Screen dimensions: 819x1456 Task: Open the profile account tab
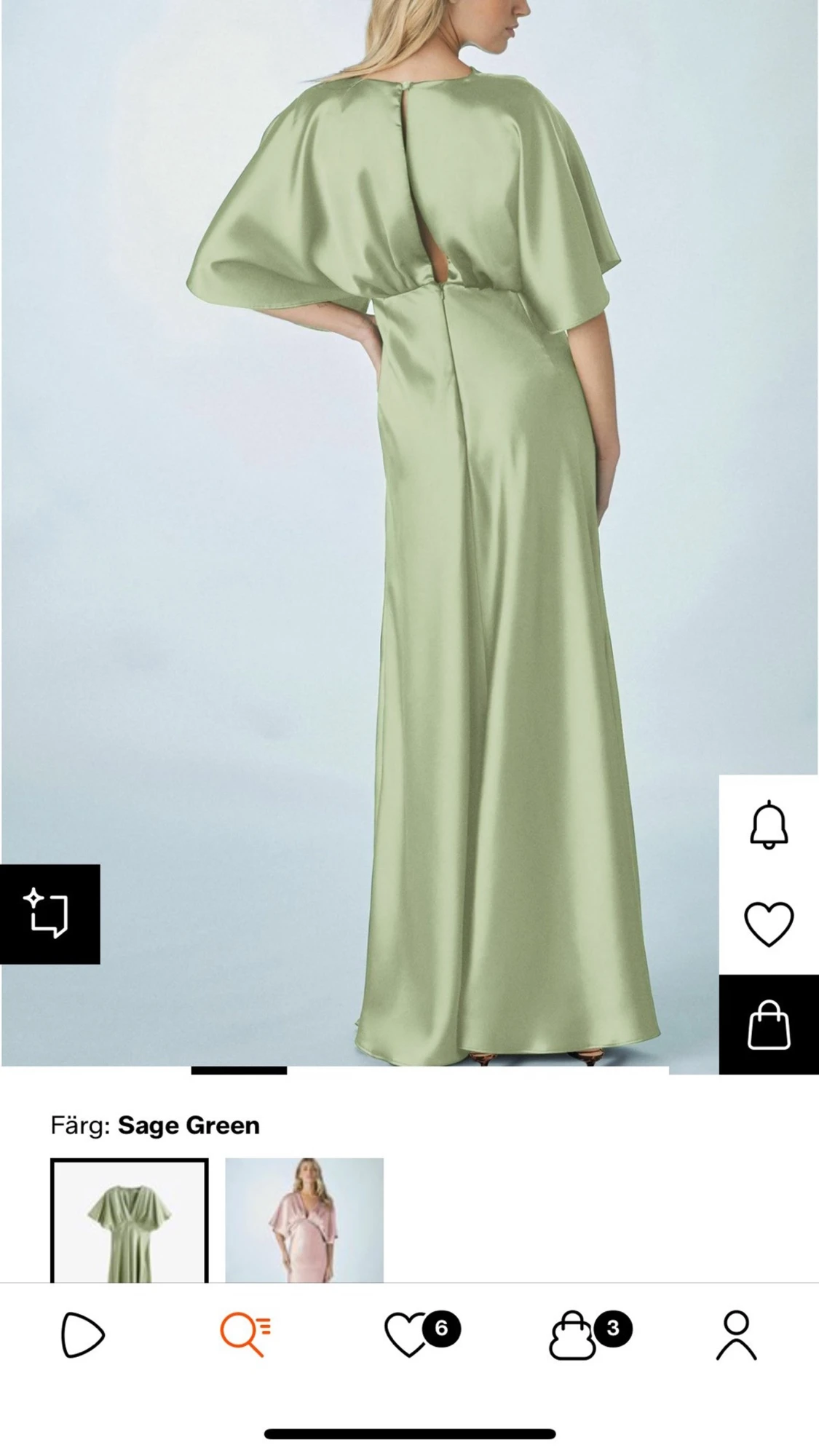736,1334
